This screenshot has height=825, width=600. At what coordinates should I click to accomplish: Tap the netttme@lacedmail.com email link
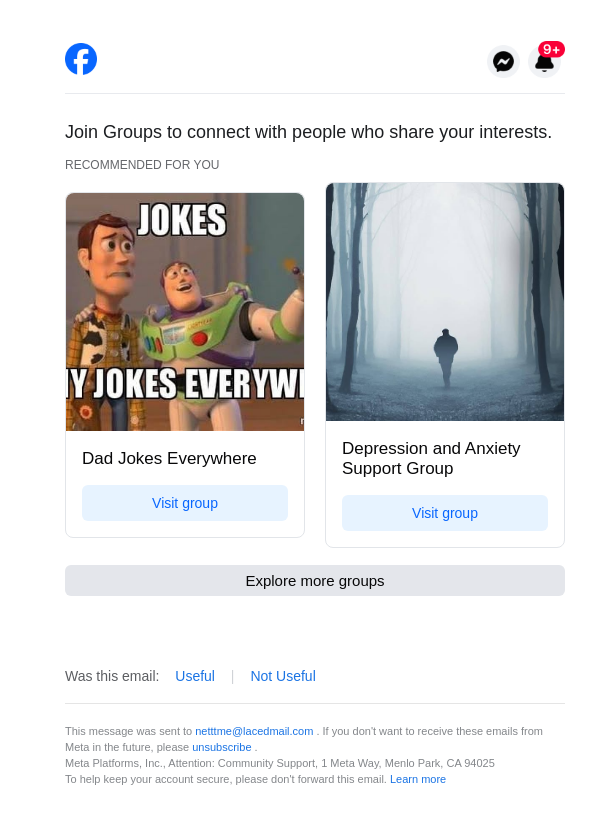[254, 731]
